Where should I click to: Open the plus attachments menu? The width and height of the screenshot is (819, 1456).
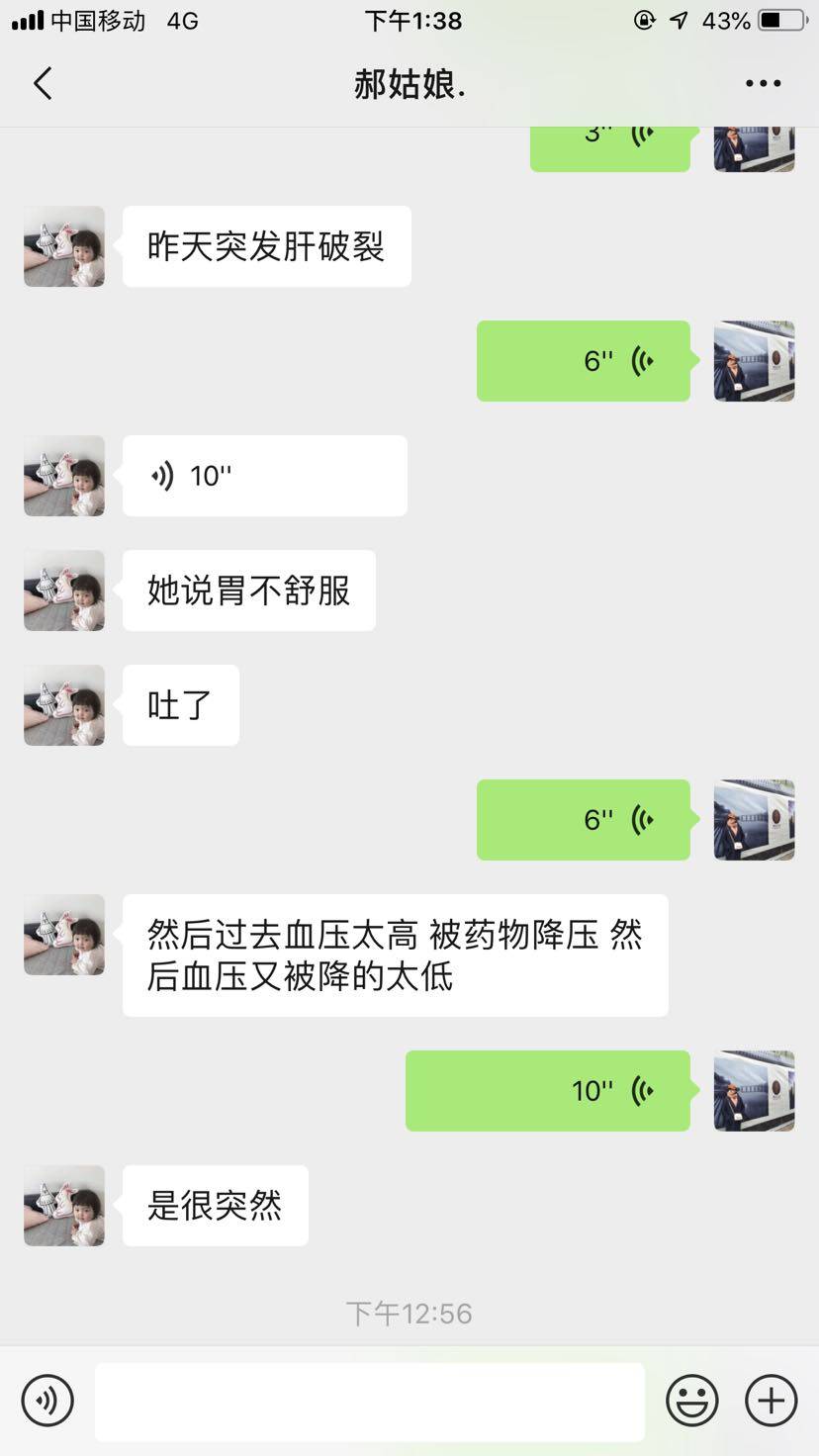click(x=771, y=1401)
